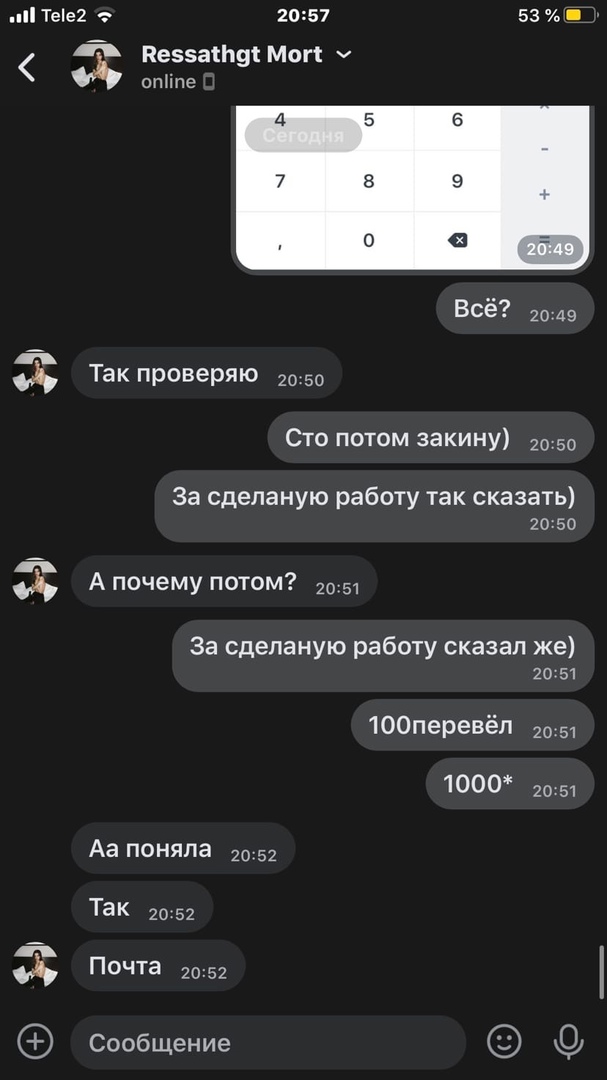This screenshot has height=1080, width=607.
Task: Tap the sender avatar beside Почта
Action: pos(35,965)
